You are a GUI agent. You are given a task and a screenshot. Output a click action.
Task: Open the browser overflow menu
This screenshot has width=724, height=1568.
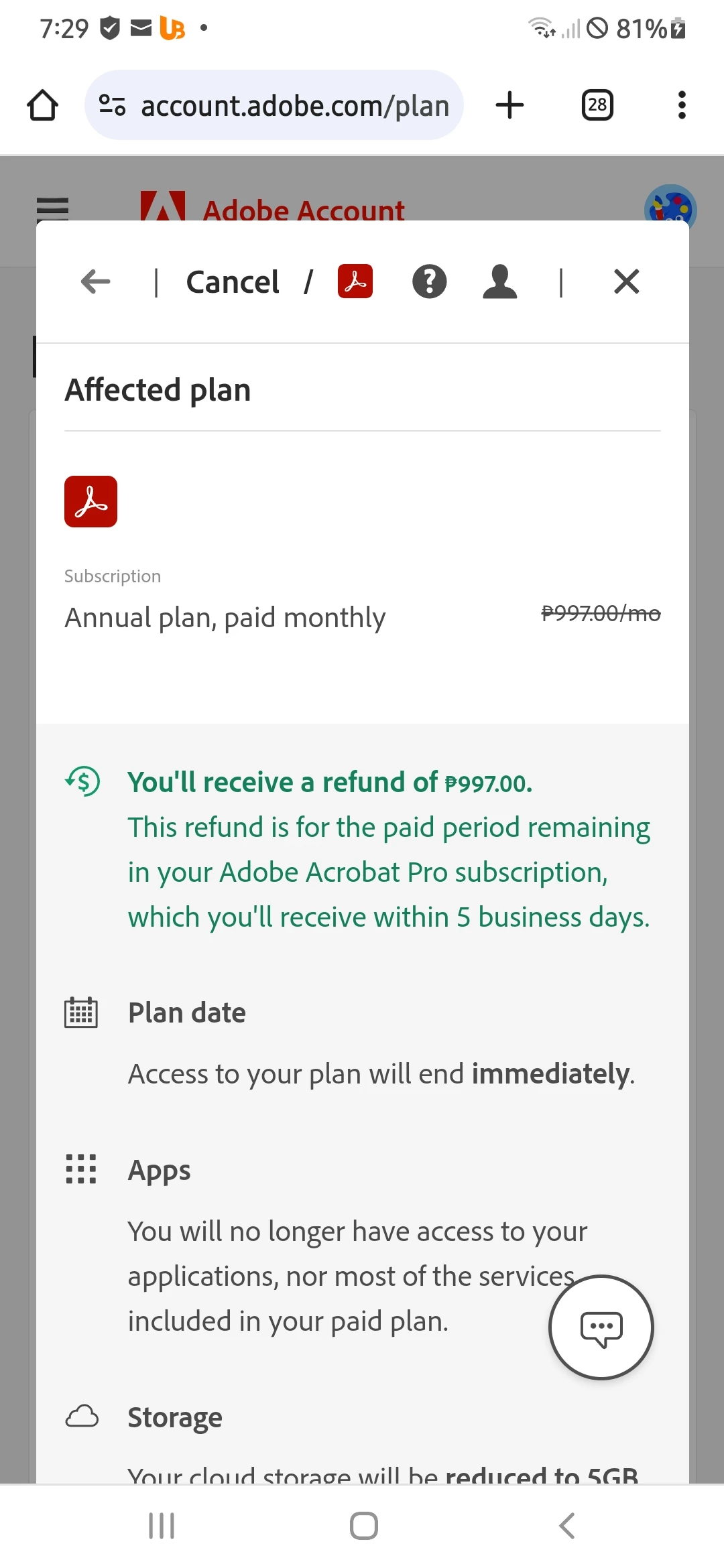(682, 105)
